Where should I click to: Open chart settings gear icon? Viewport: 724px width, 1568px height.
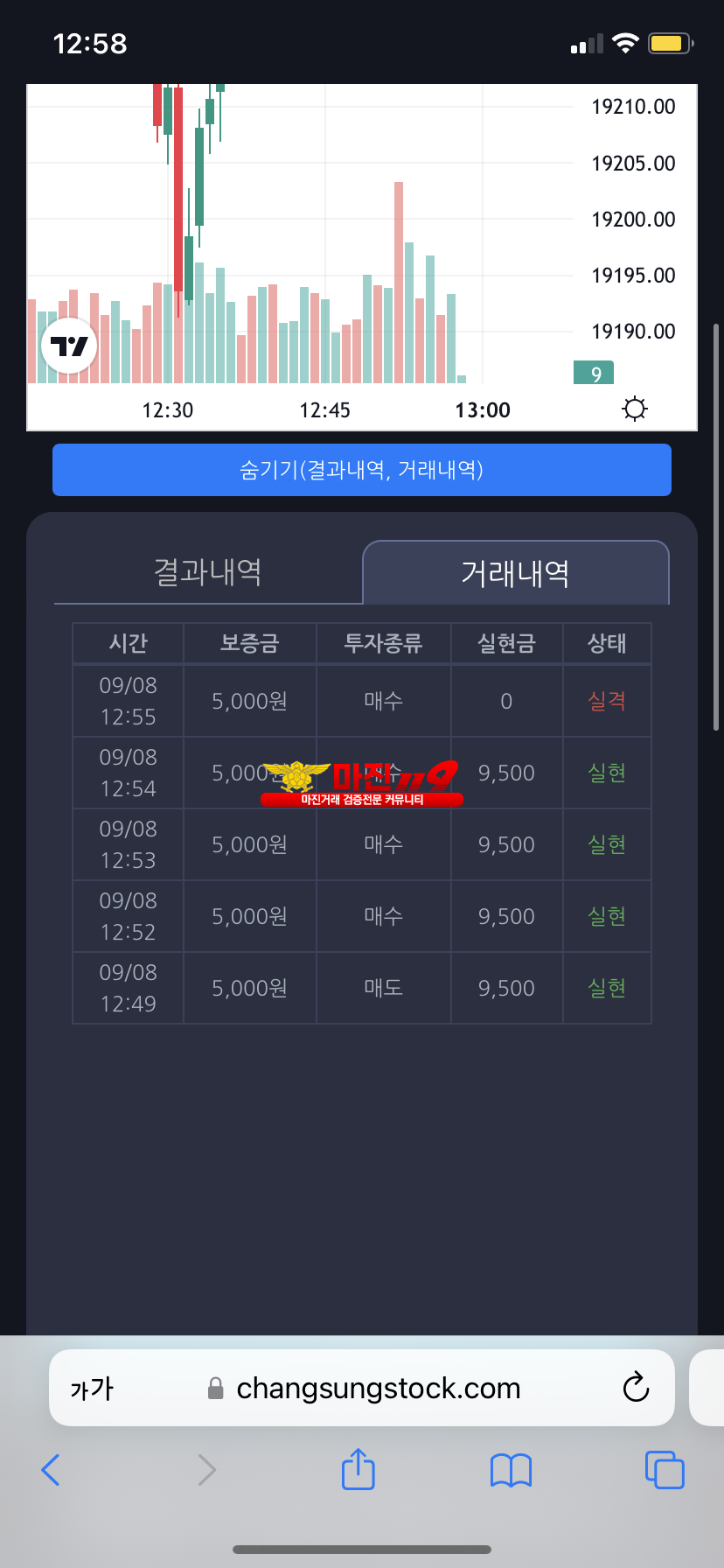point(635,409)
